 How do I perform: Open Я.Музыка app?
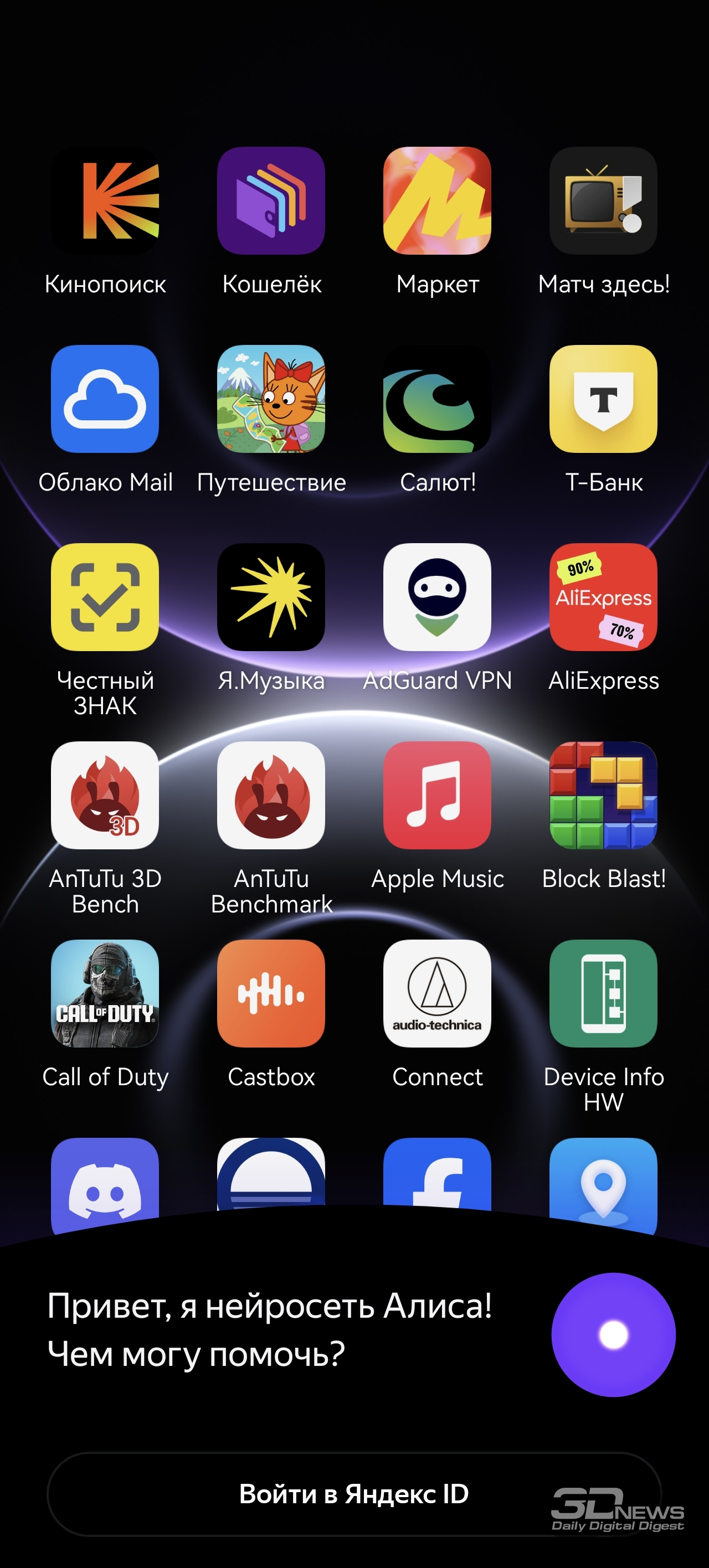[271, 596]
